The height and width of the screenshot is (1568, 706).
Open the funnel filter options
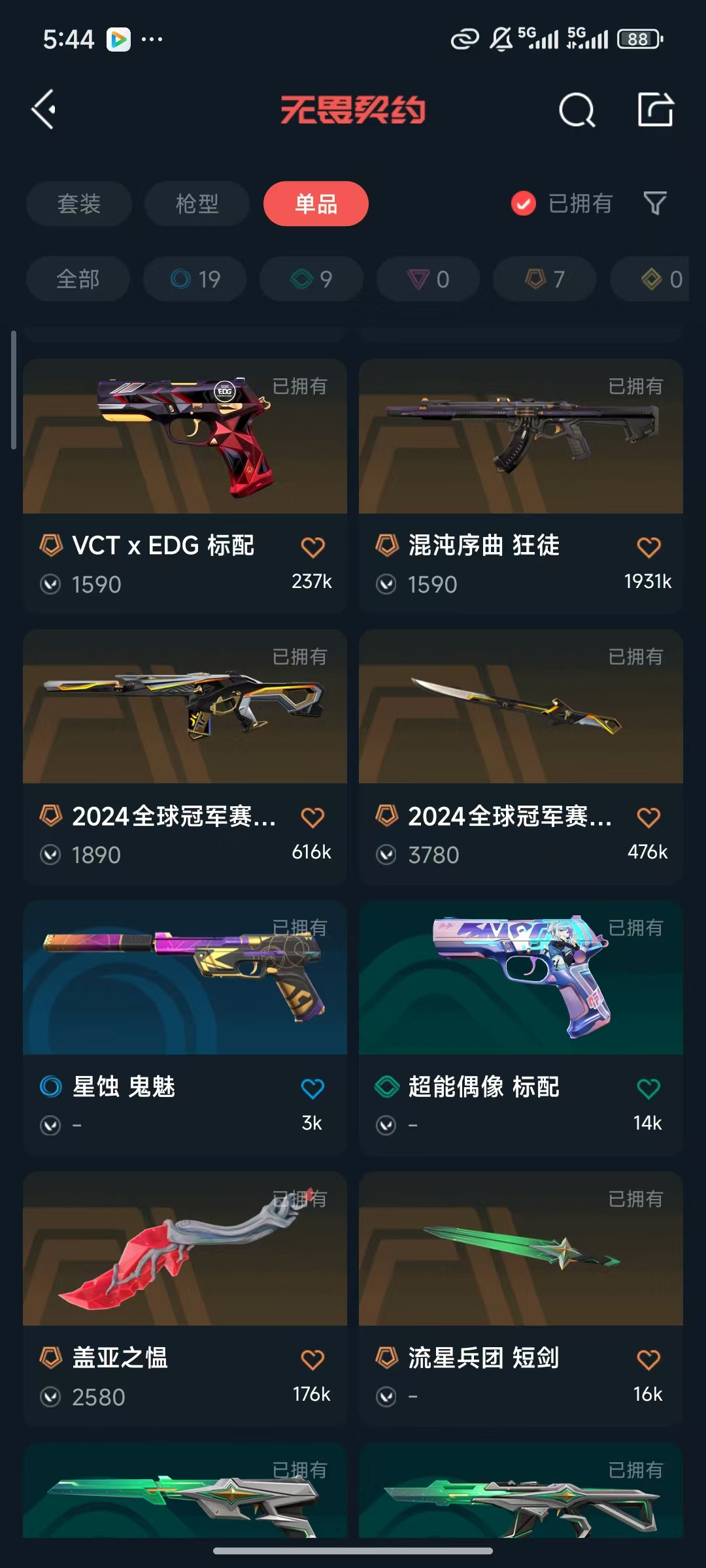coord(655,204)
